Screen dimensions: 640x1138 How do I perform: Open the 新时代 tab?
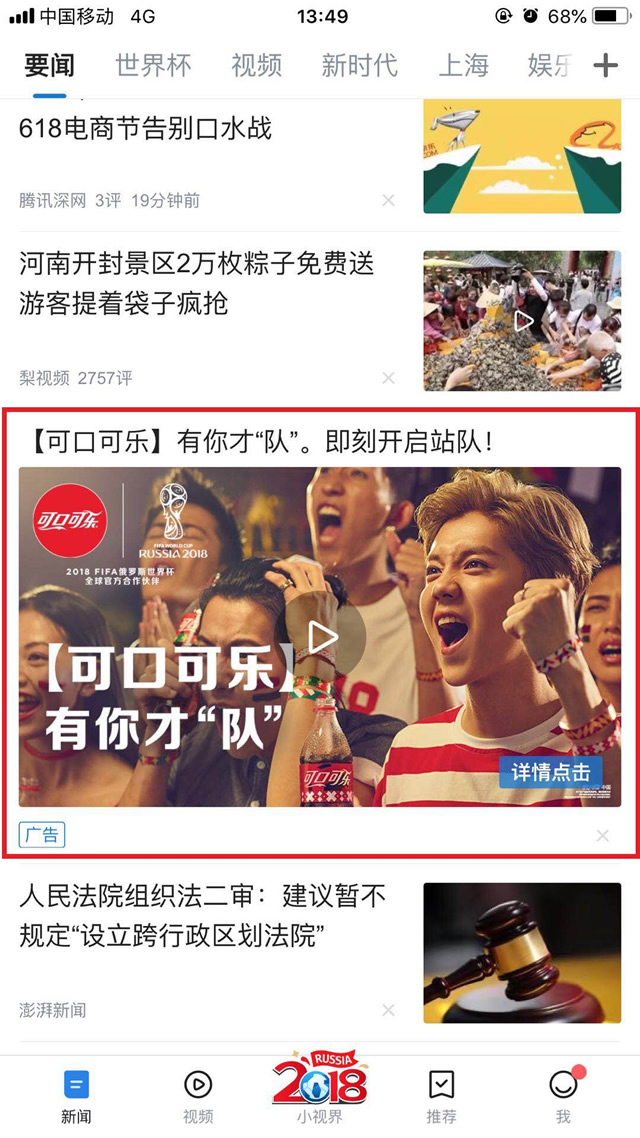point(359,66)
